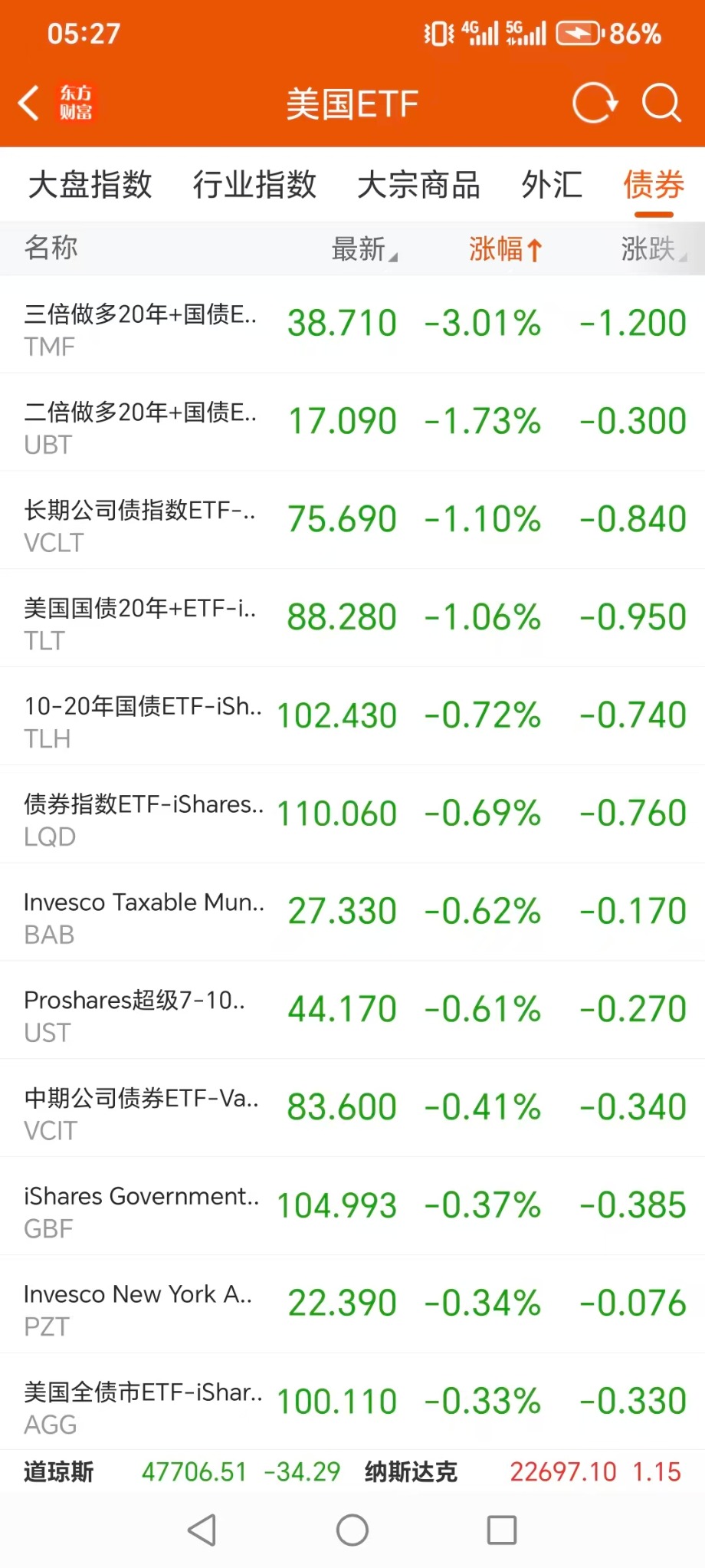Tap the system home button

click(352, 1530)
